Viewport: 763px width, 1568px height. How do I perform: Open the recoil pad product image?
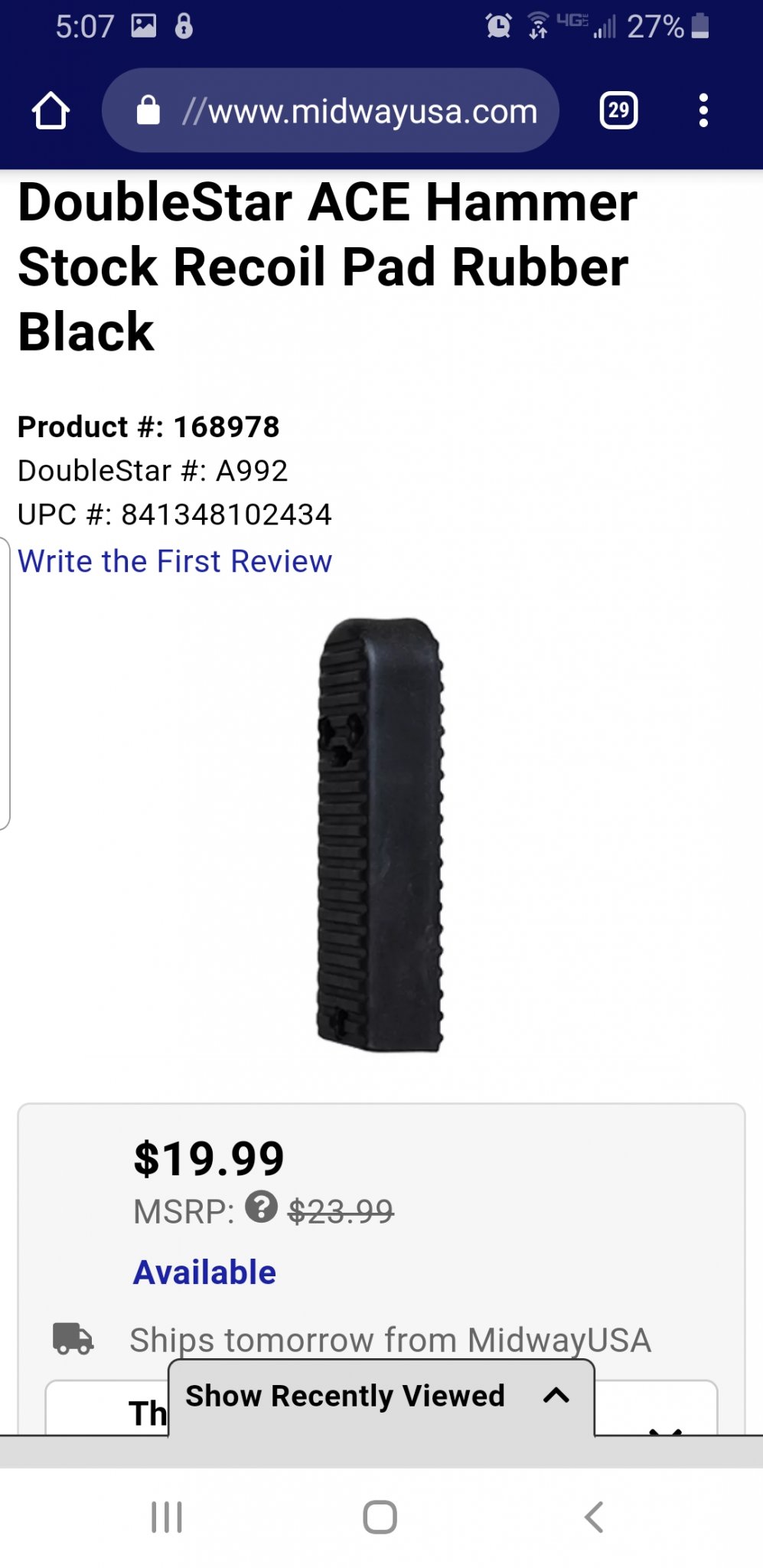click(x=380, y=835)
